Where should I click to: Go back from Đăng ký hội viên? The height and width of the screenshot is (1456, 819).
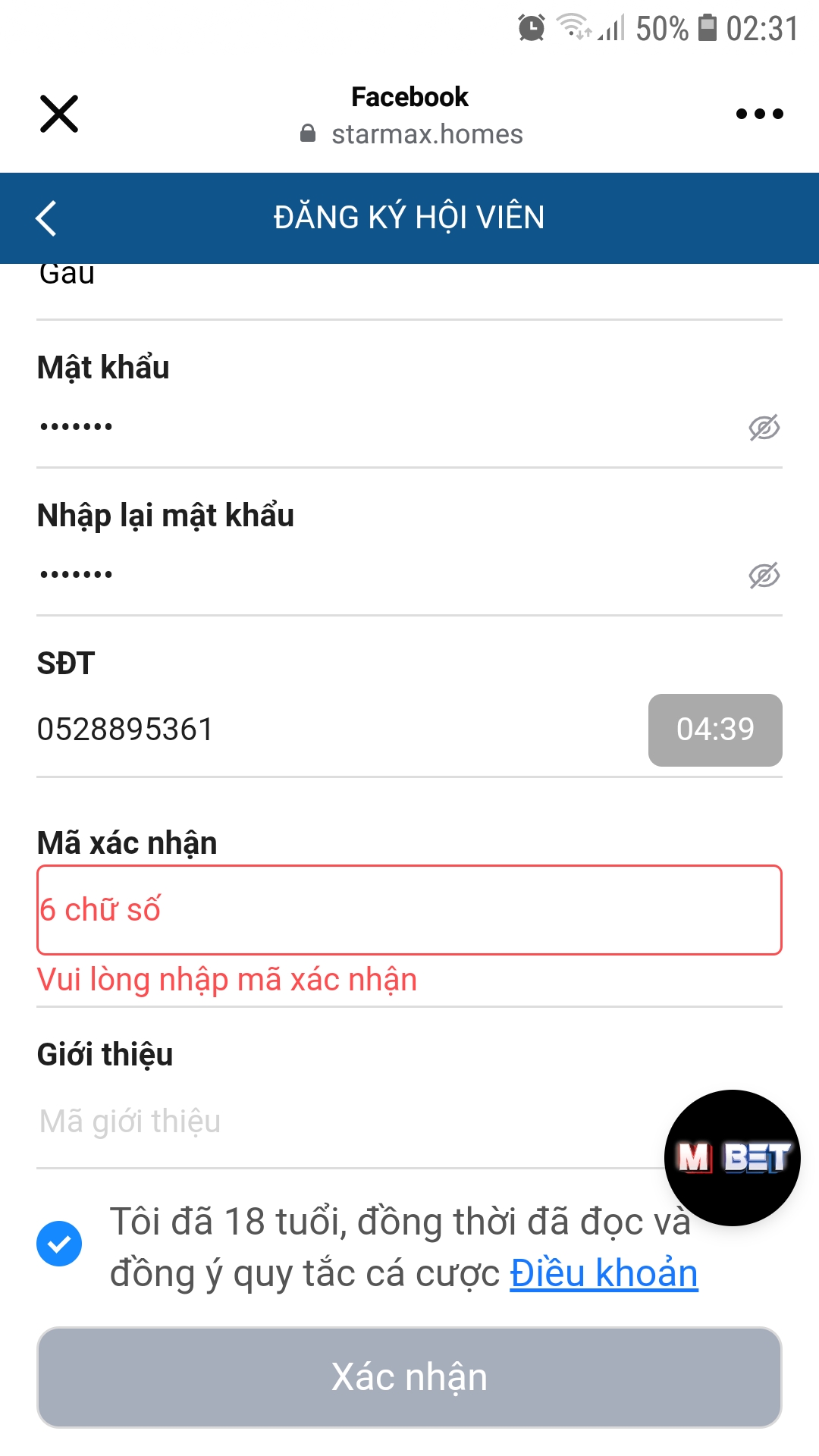point(46,218)
